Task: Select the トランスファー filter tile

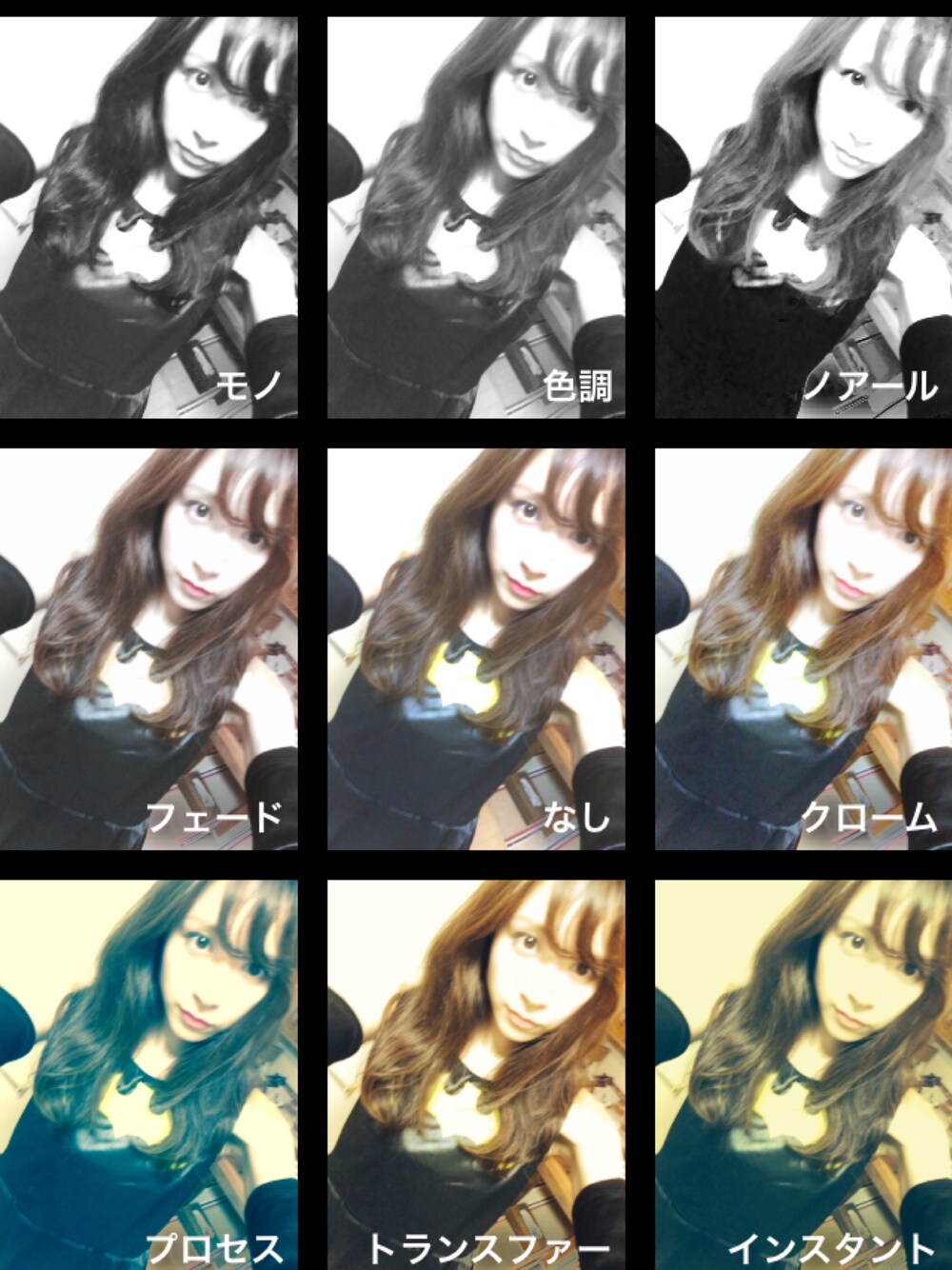Action: click(476, 1074)
